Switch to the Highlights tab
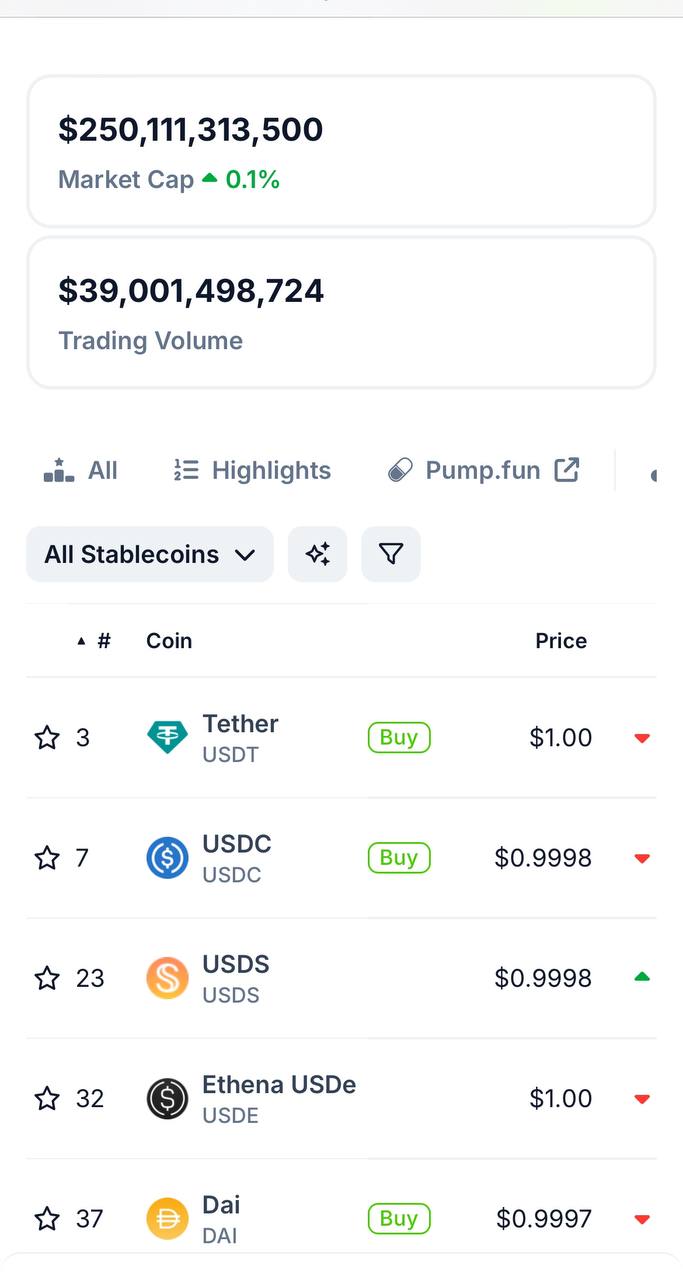 [x=252, y=470]
